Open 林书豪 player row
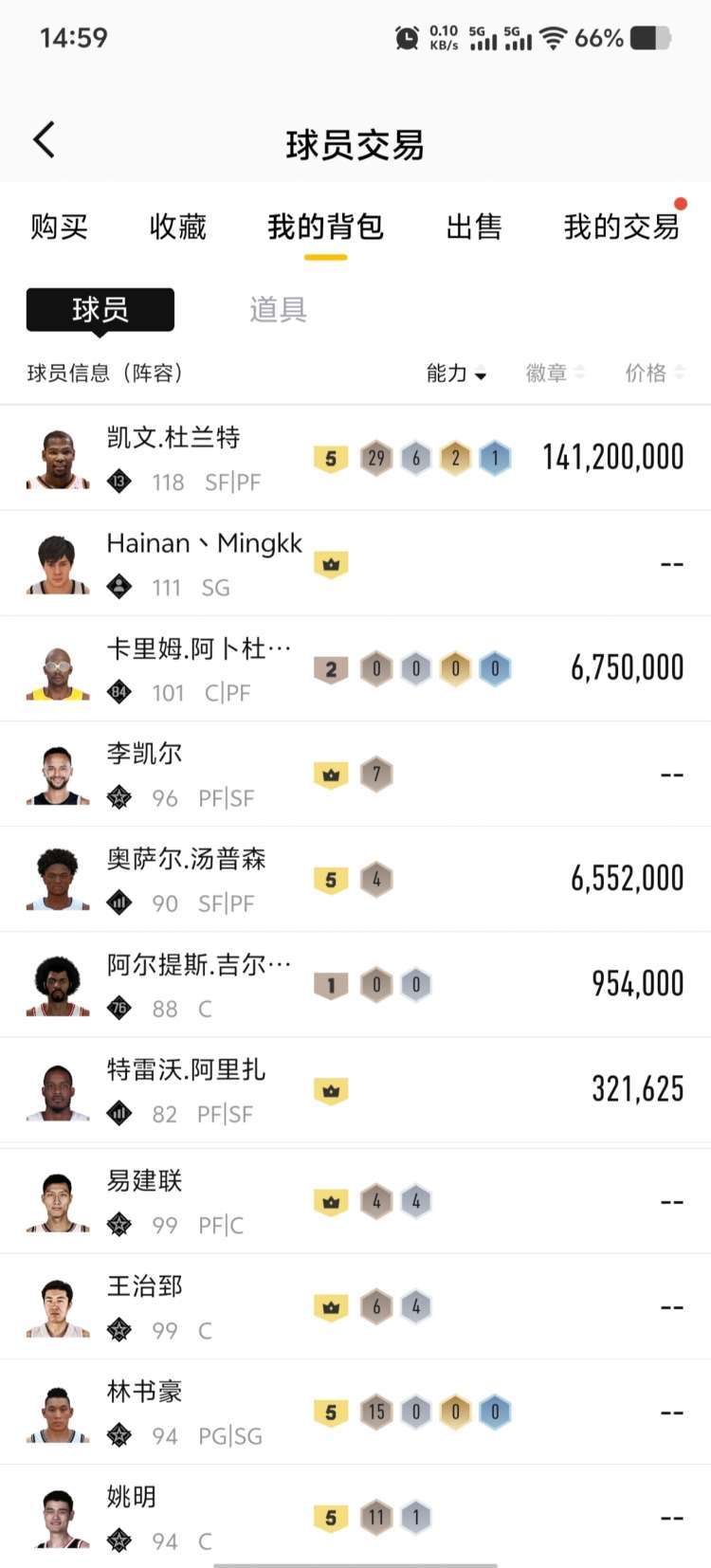 point(355,1412)
